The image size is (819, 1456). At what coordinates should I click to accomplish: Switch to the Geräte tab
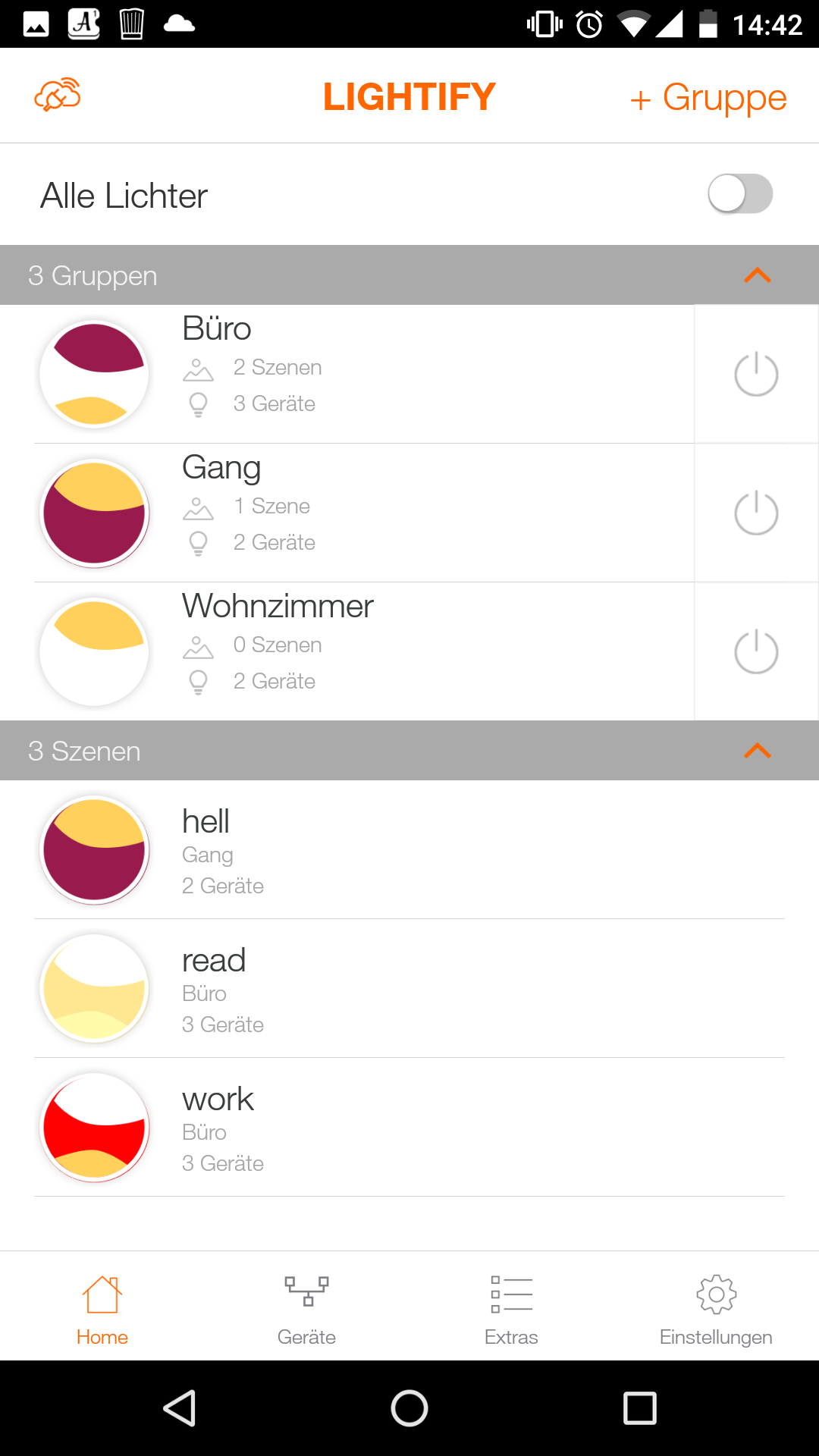point(306,1309)
